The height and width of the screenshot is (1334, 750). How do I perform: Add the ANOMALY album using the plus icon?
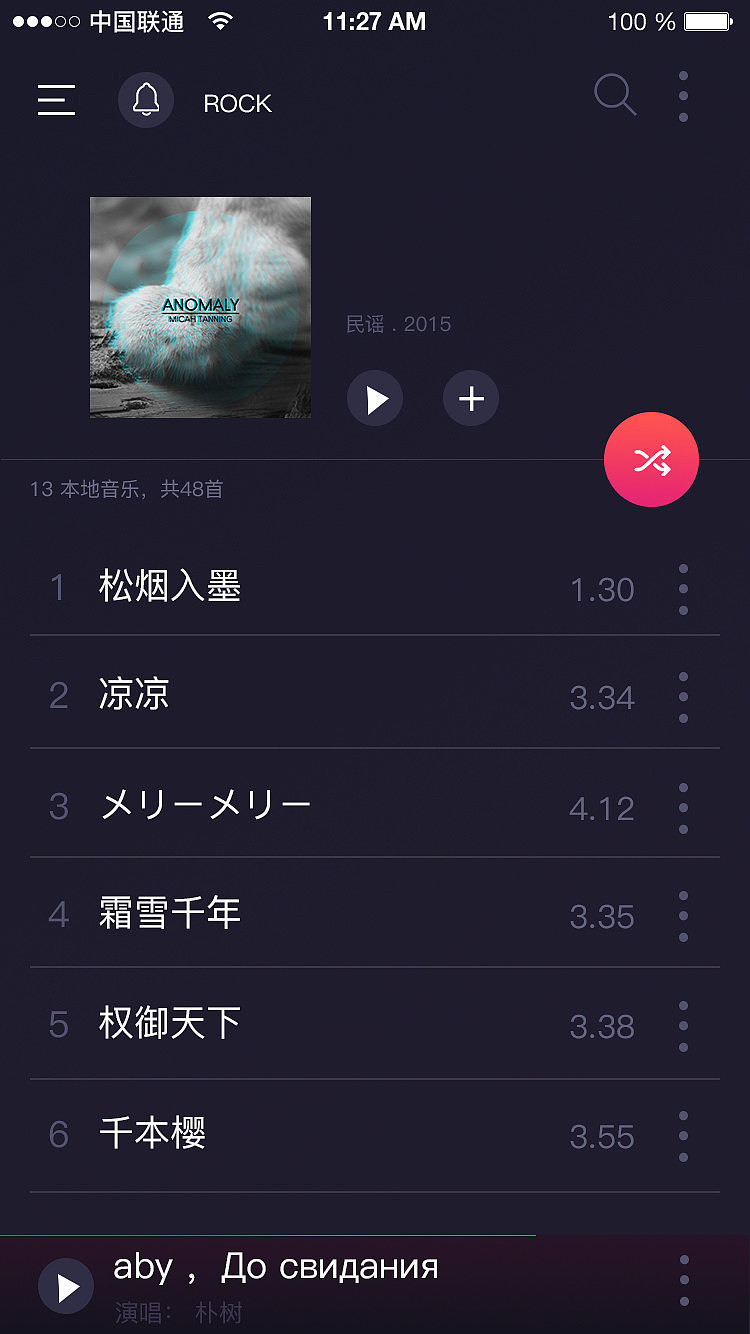coord(470,397)
